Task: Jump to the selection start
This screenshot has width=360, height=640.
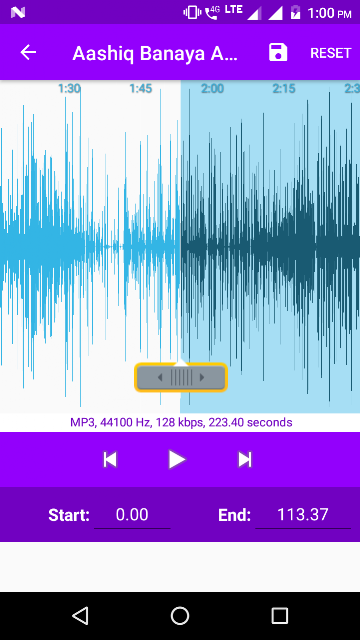Action: [110, 460]
